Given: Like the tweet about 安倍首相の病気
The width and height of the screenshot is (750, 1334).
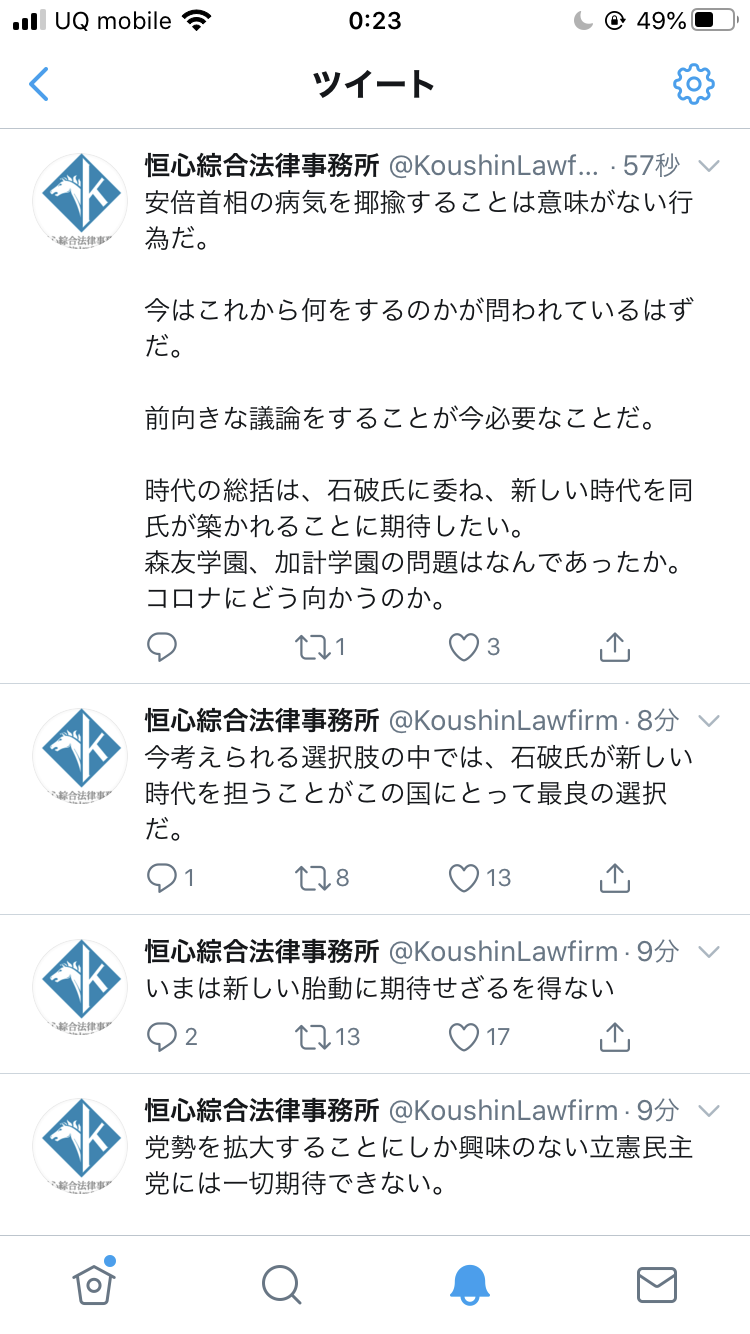Looking at the screenshot, I should tap(463, 648).
